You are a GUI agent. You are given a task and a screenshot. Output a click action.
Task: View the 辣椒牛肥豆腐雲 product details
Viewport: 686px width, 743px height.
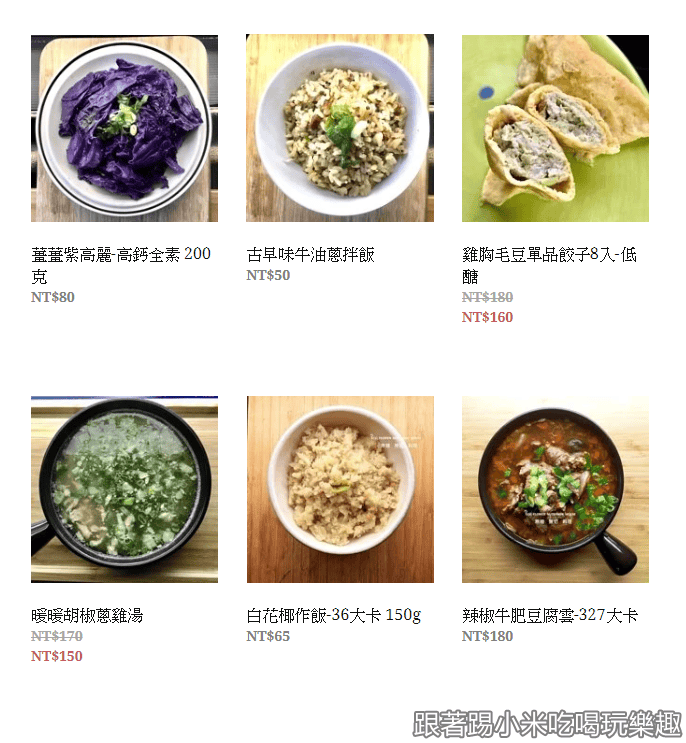click(x=555, y=489)
